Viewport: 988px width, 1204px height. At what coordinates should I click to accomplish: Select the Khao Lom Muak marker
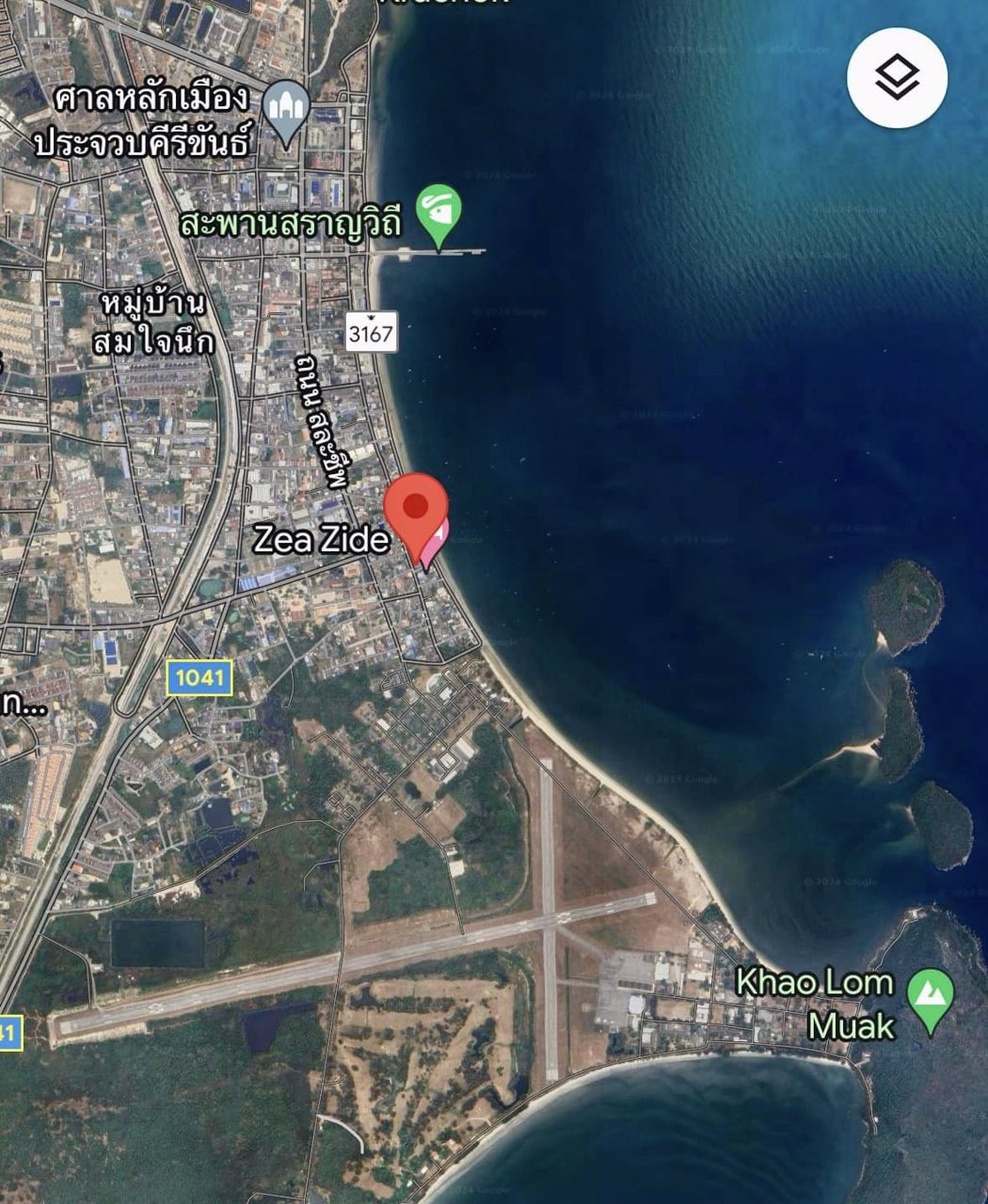pos(930,997)
